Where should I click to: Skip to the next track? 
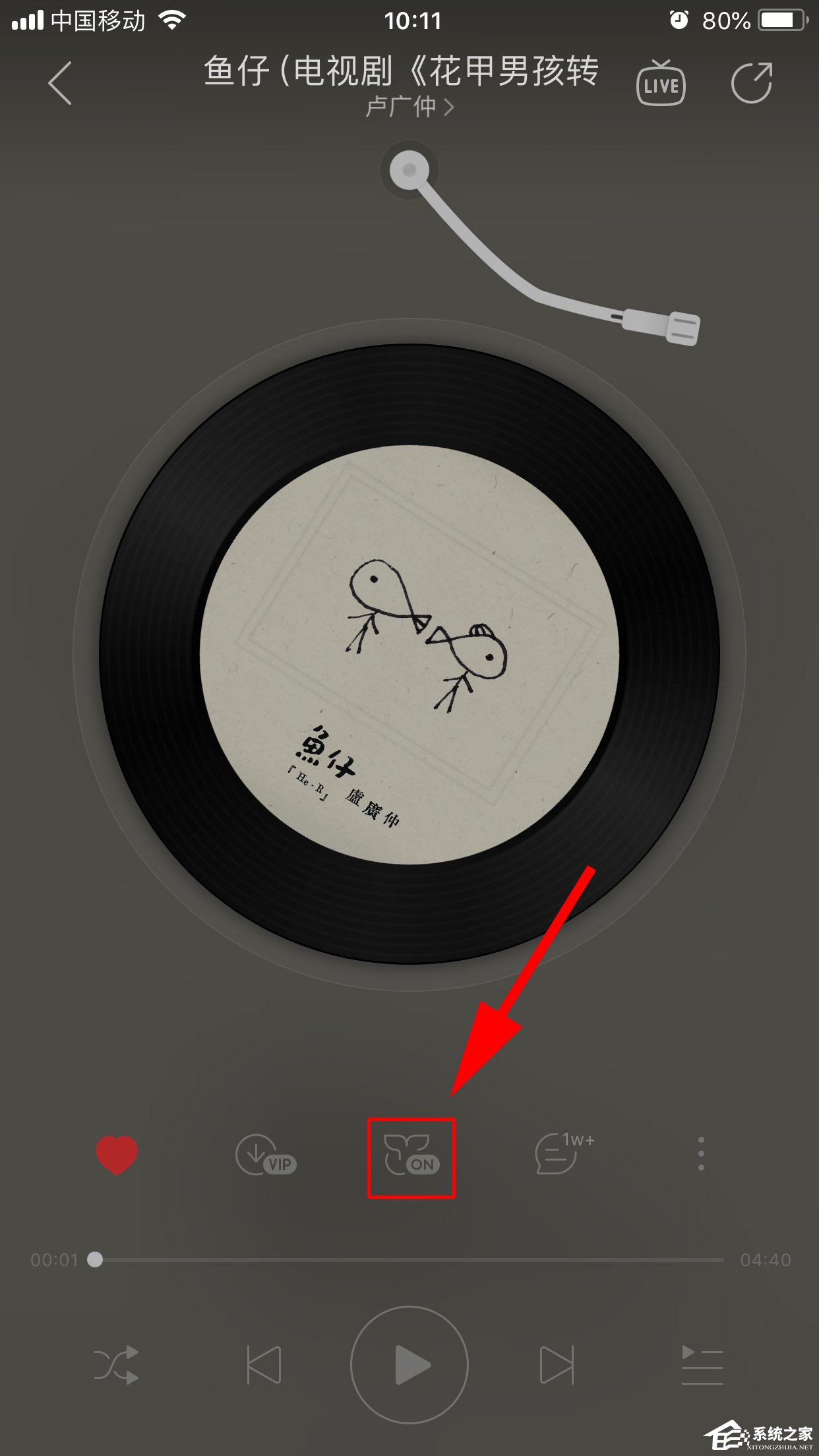coord(556,1364)
